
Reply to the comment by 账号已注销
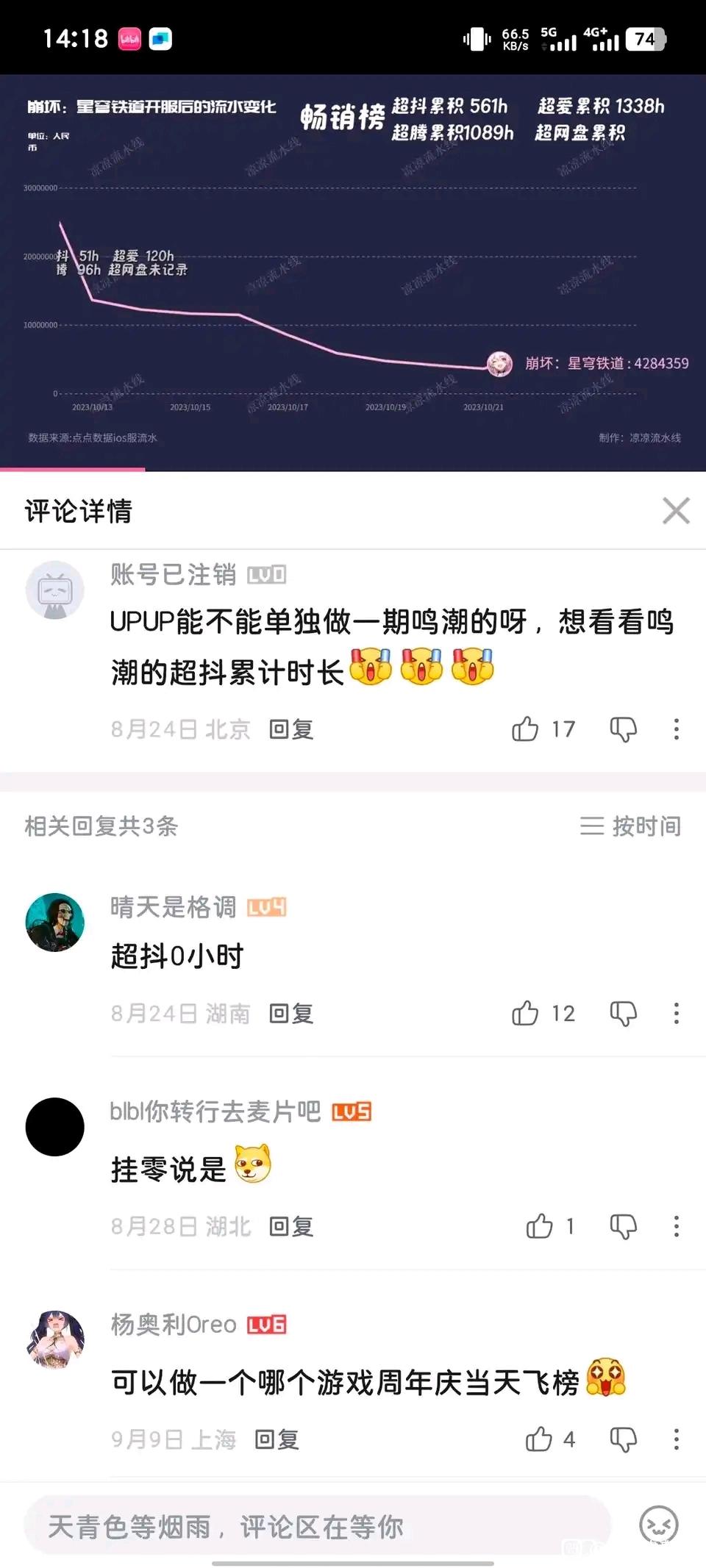291,728
